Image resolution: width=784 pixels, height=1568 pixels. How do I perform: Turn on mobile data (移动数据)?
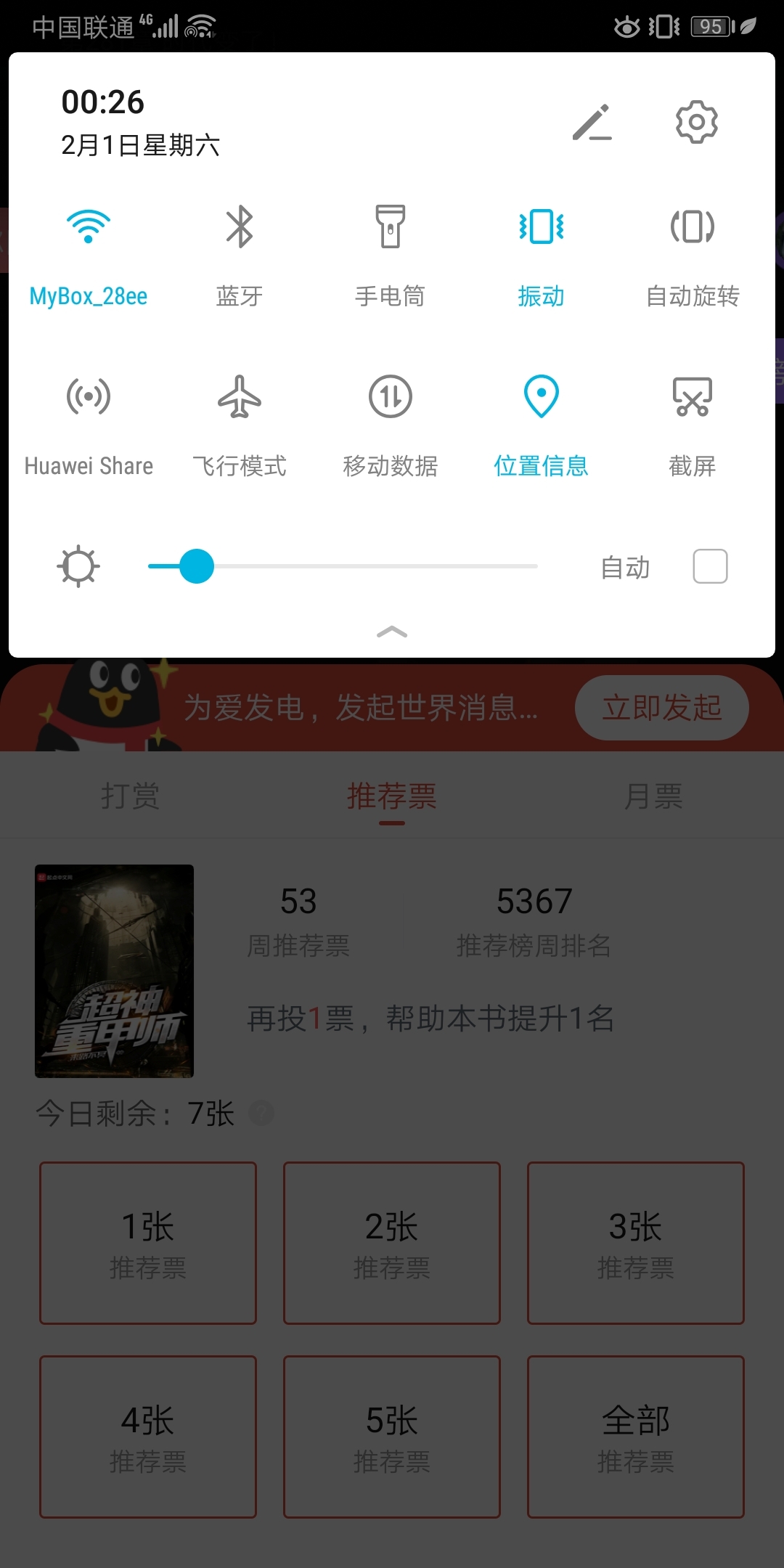tap(391, 397)
